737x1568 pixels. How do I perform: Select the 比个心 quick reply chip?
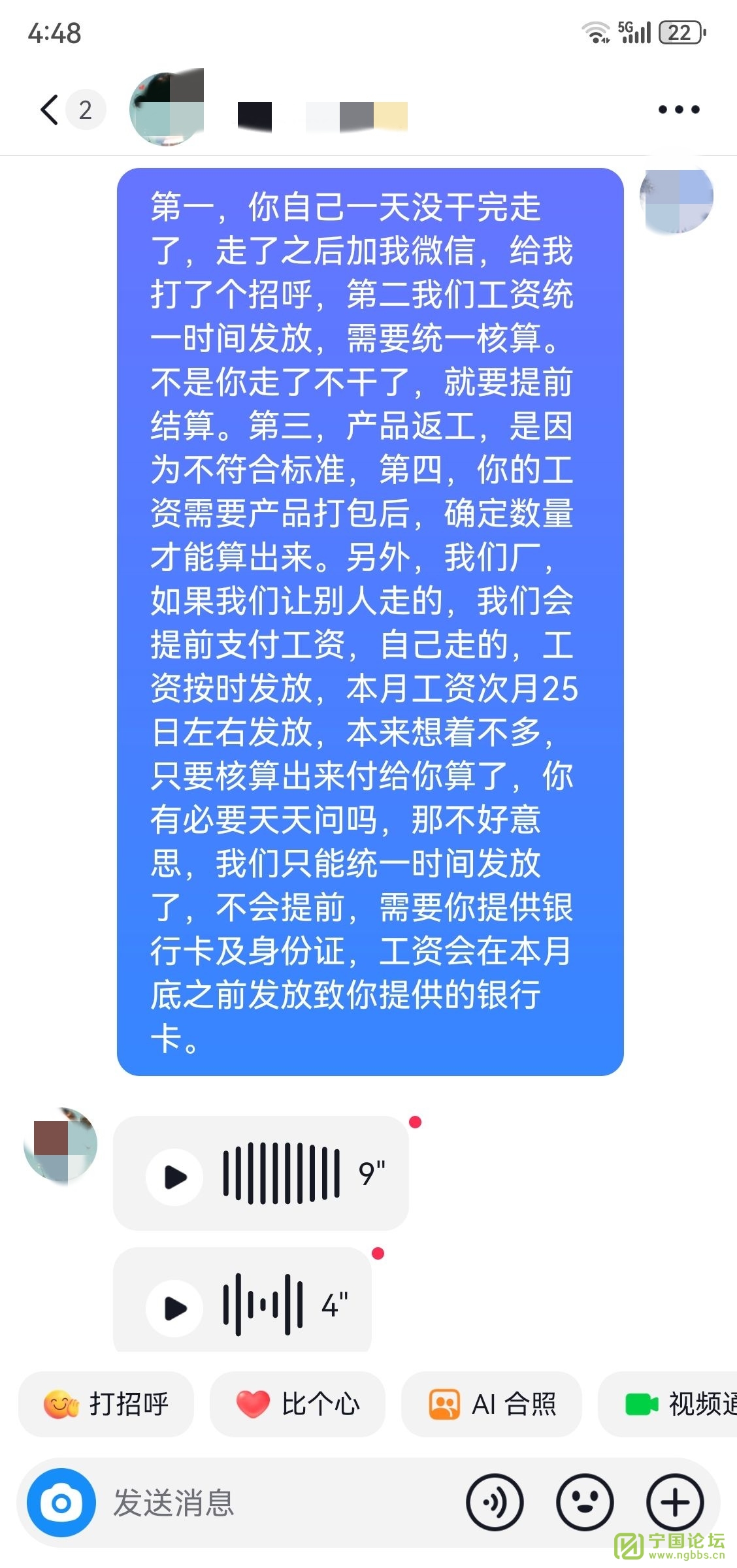(x=298, y=1404)
